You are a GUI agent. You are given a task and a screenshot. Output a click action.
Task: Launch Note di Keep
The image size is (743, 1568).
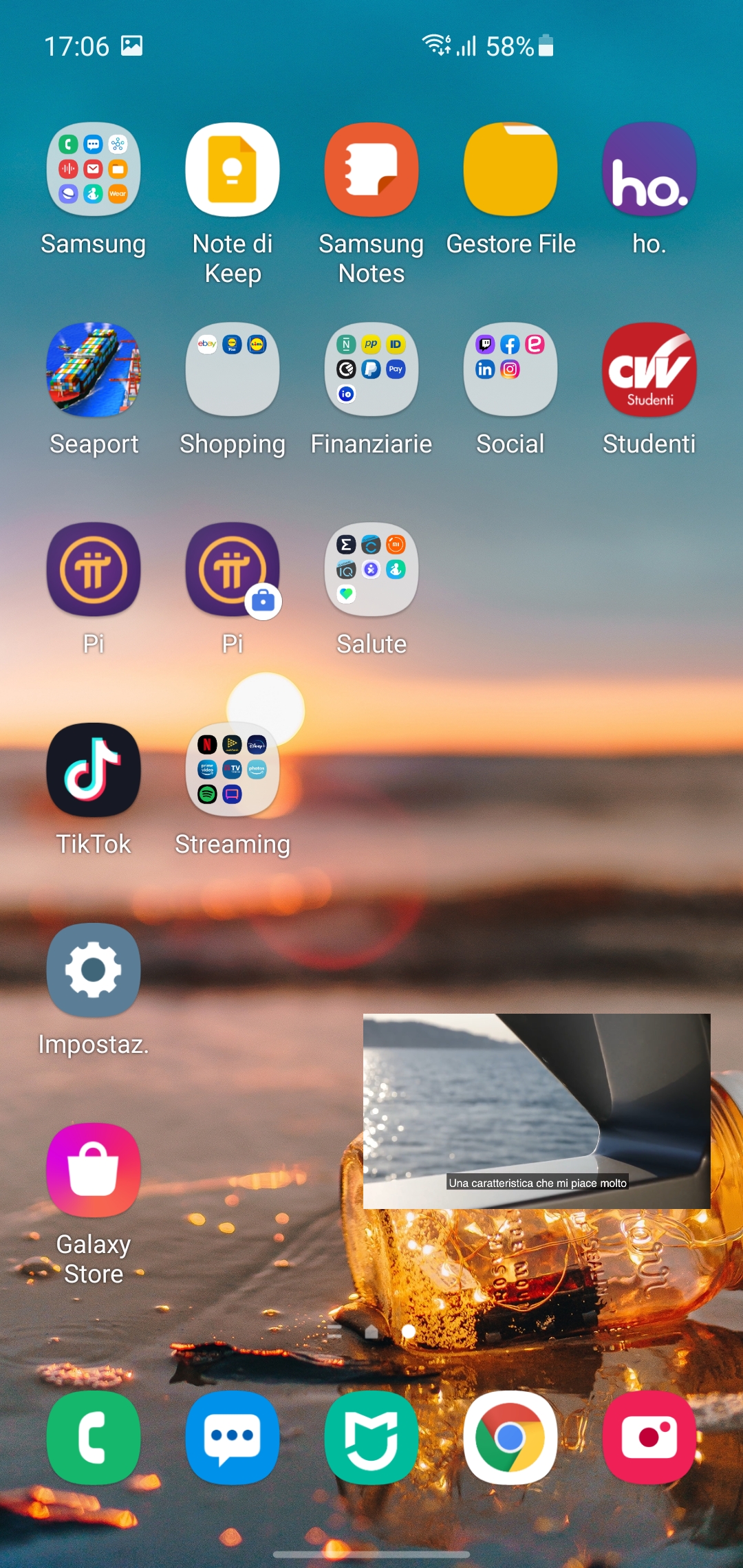(233, 169)
